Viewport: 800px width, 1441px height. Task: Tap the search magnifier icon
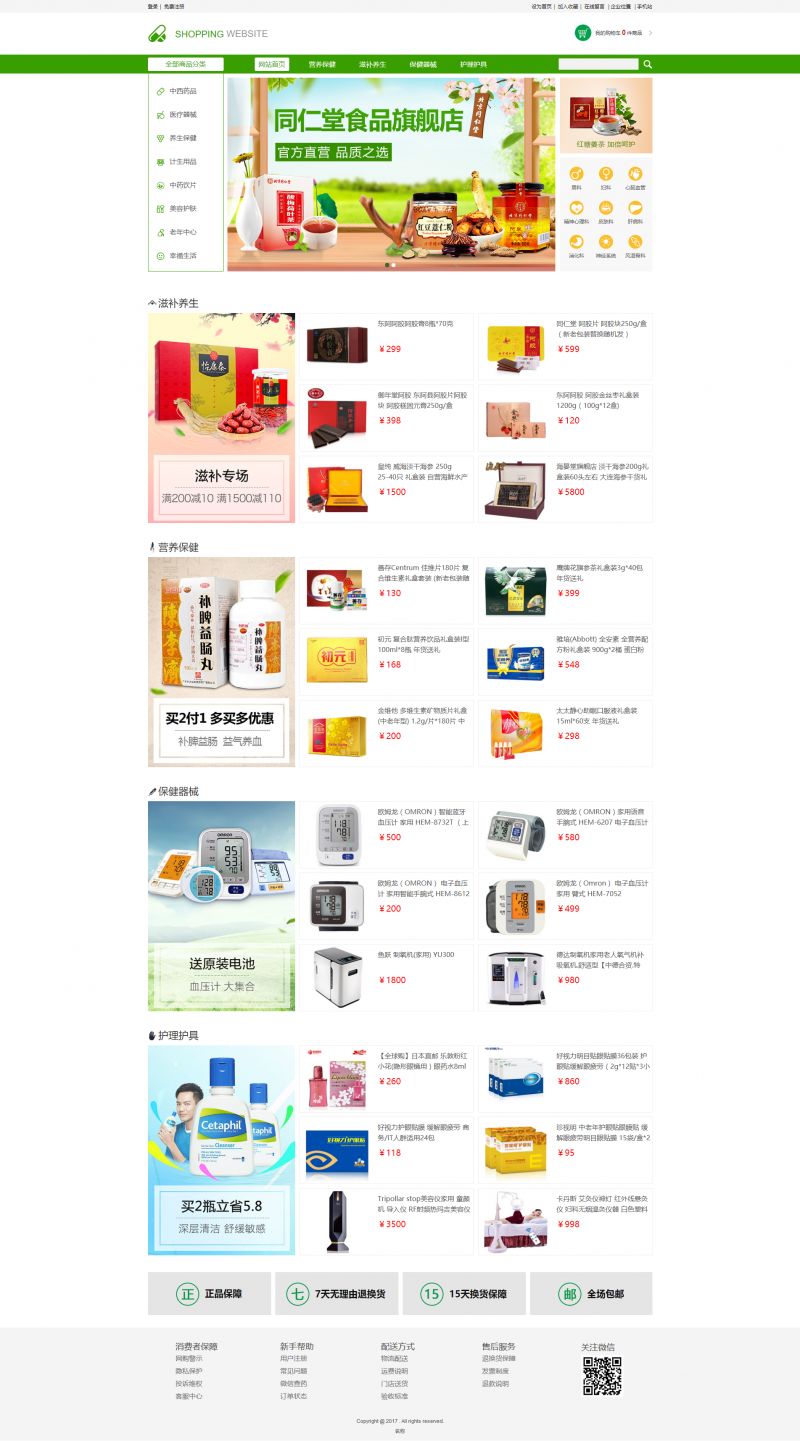(x=647, y=64)
